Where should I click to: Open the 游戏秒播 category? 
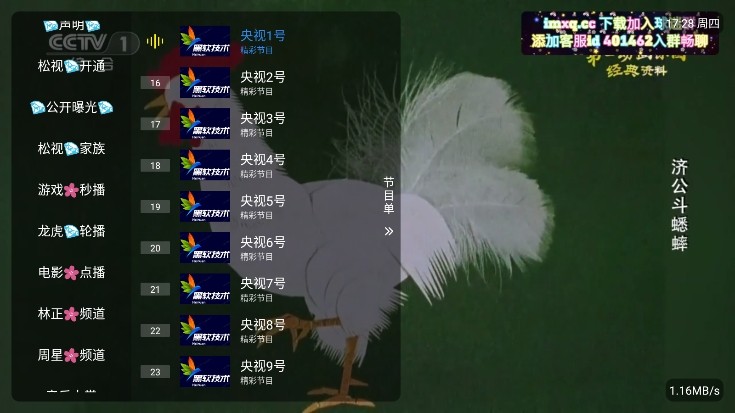pos(71,190)
